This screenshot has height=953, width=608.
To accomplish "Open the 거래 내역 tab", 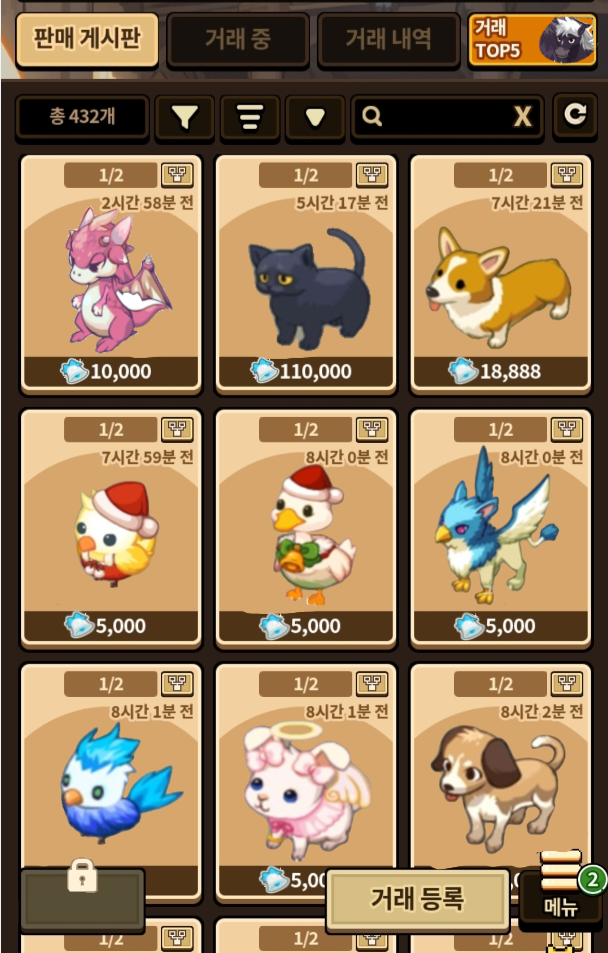I will click(388, 40).
